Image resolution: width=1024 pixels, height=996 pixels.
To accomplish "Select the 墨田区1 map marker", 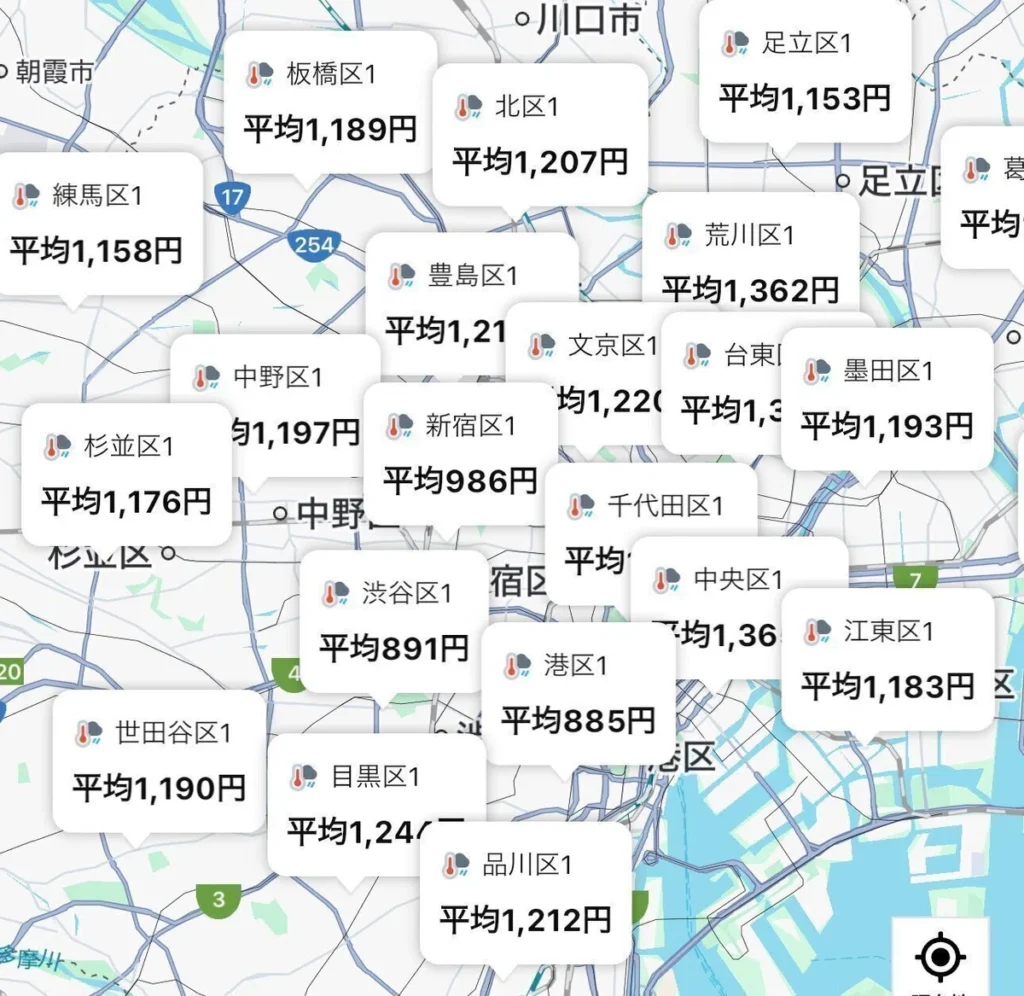I will (x=886, y=400).
